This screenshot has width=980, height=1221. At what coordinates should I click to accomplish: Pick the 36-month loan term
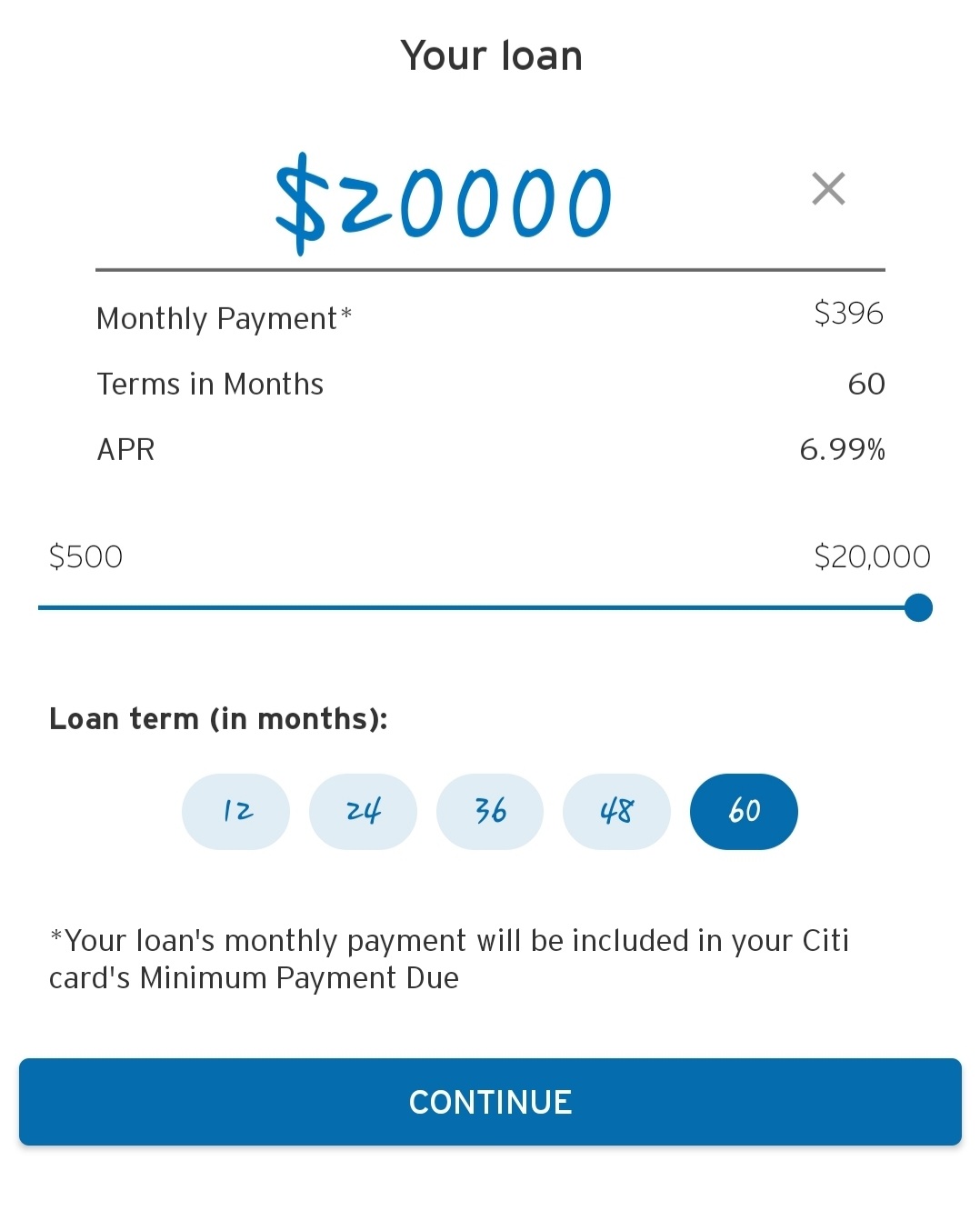tap(490, 811)
